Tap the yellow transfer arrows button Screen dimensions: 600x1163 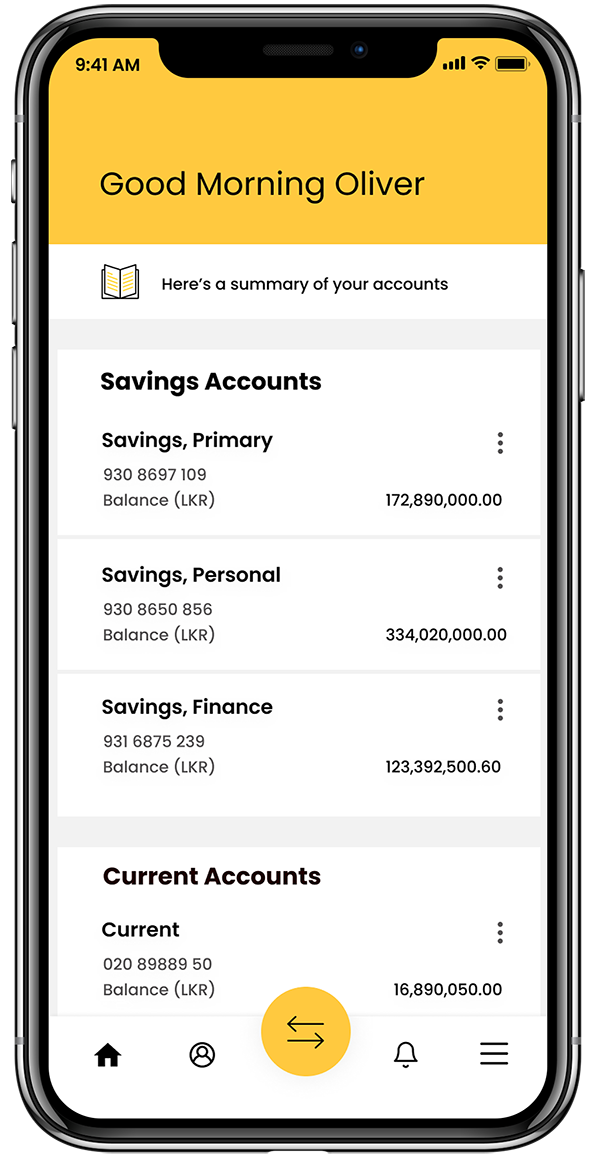pos(305,1032)
